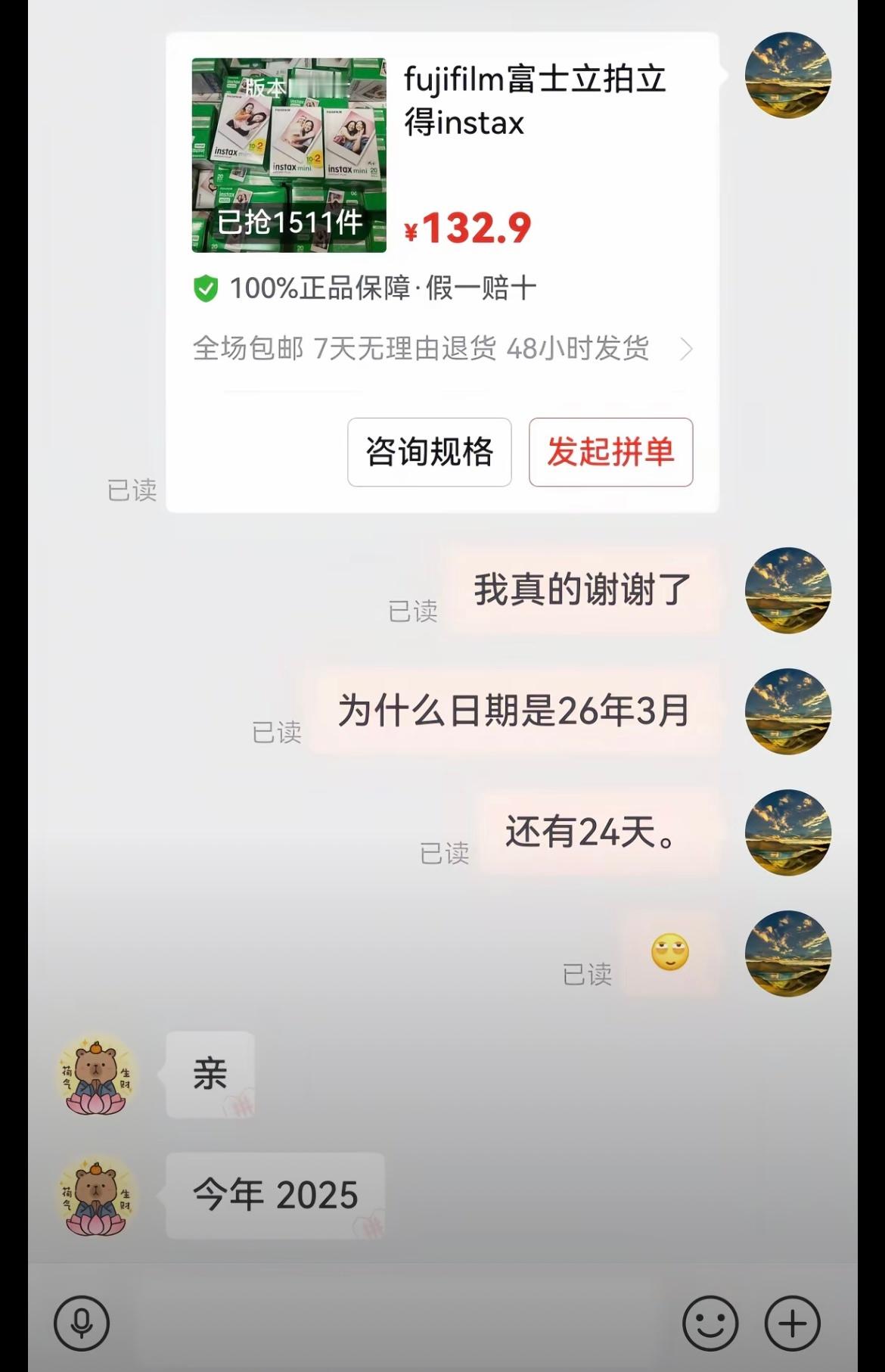The width and height of the screenshot is (885, 1372).
Task: Expand shipping details via the chevron after 48小时发货
Action: point(687,349)
